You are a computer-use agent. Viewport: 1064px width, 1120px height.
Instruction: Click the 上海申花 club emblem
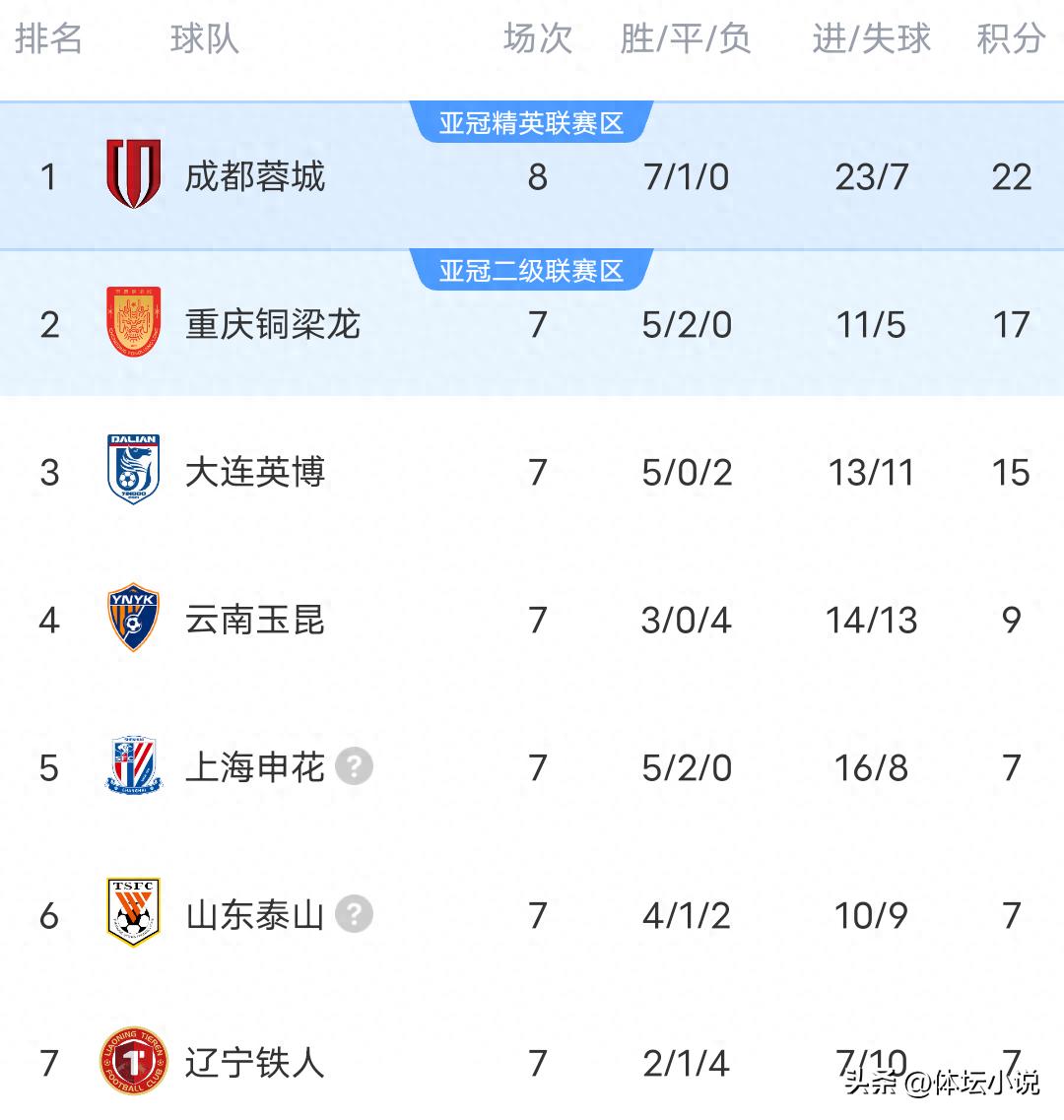(x=133, y=767)
